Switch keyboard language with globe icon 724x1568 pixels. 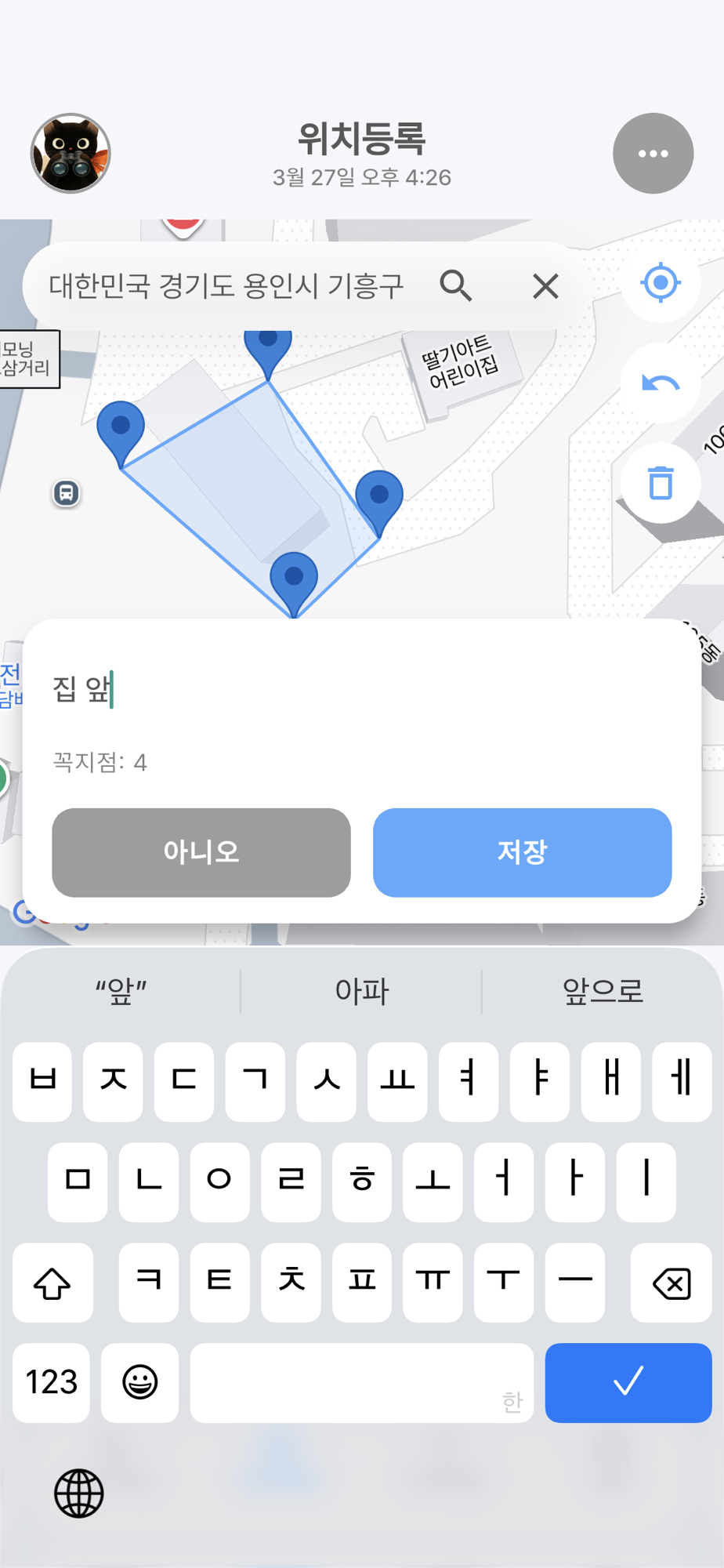(78, 1494)
